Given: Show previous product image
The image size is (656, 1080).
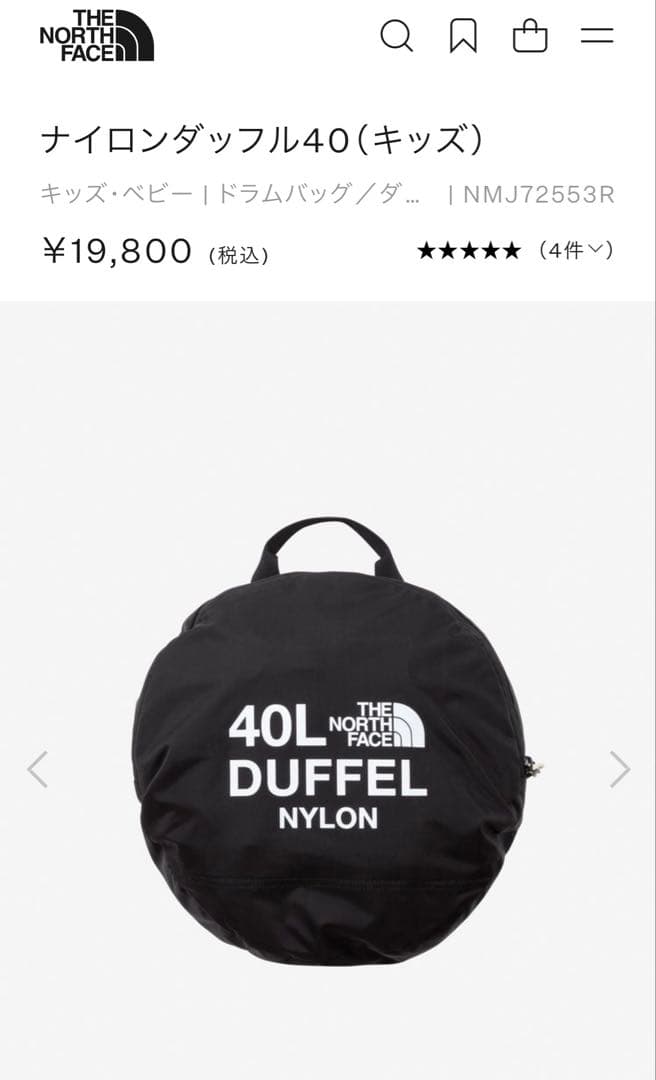Looking at the screenshot, I should coord(37,769).
